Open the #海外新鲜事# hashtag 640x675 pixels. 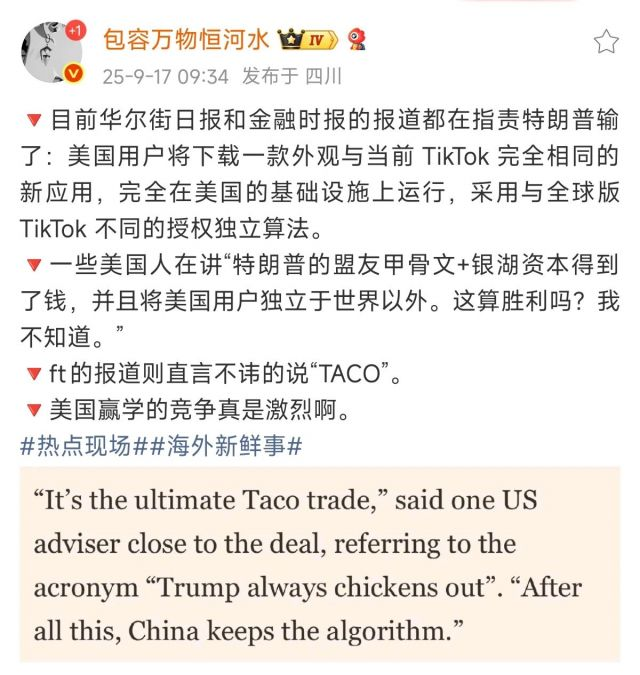point(226,447)
